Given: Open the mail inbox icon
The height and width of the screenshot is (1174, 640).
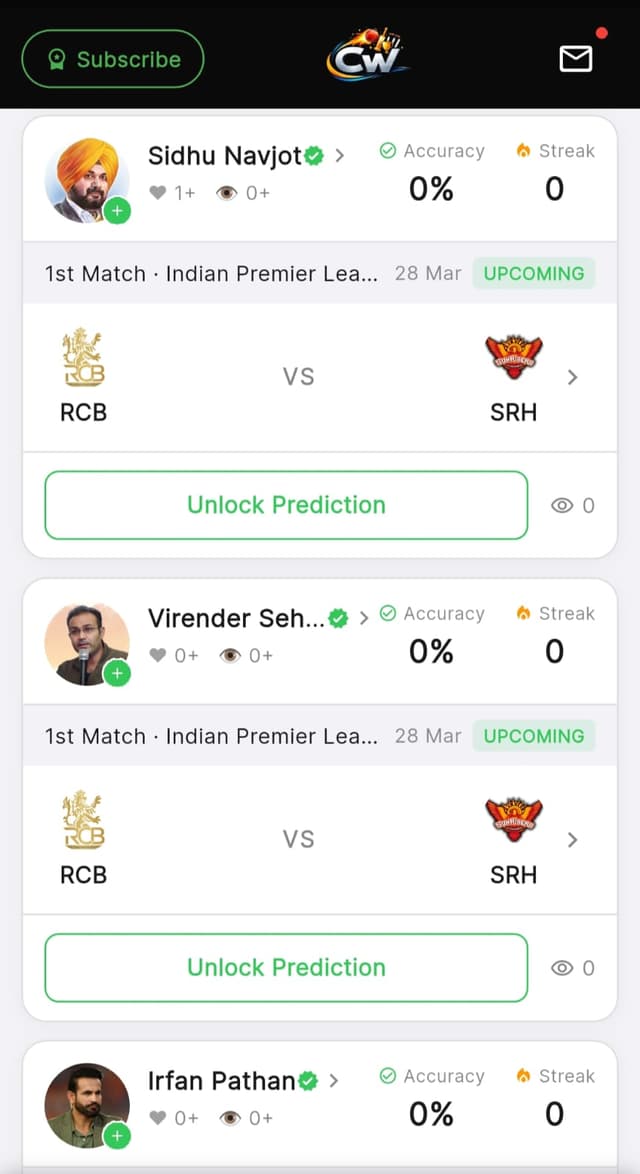Looking at the screenshot, I should point(575,59).
